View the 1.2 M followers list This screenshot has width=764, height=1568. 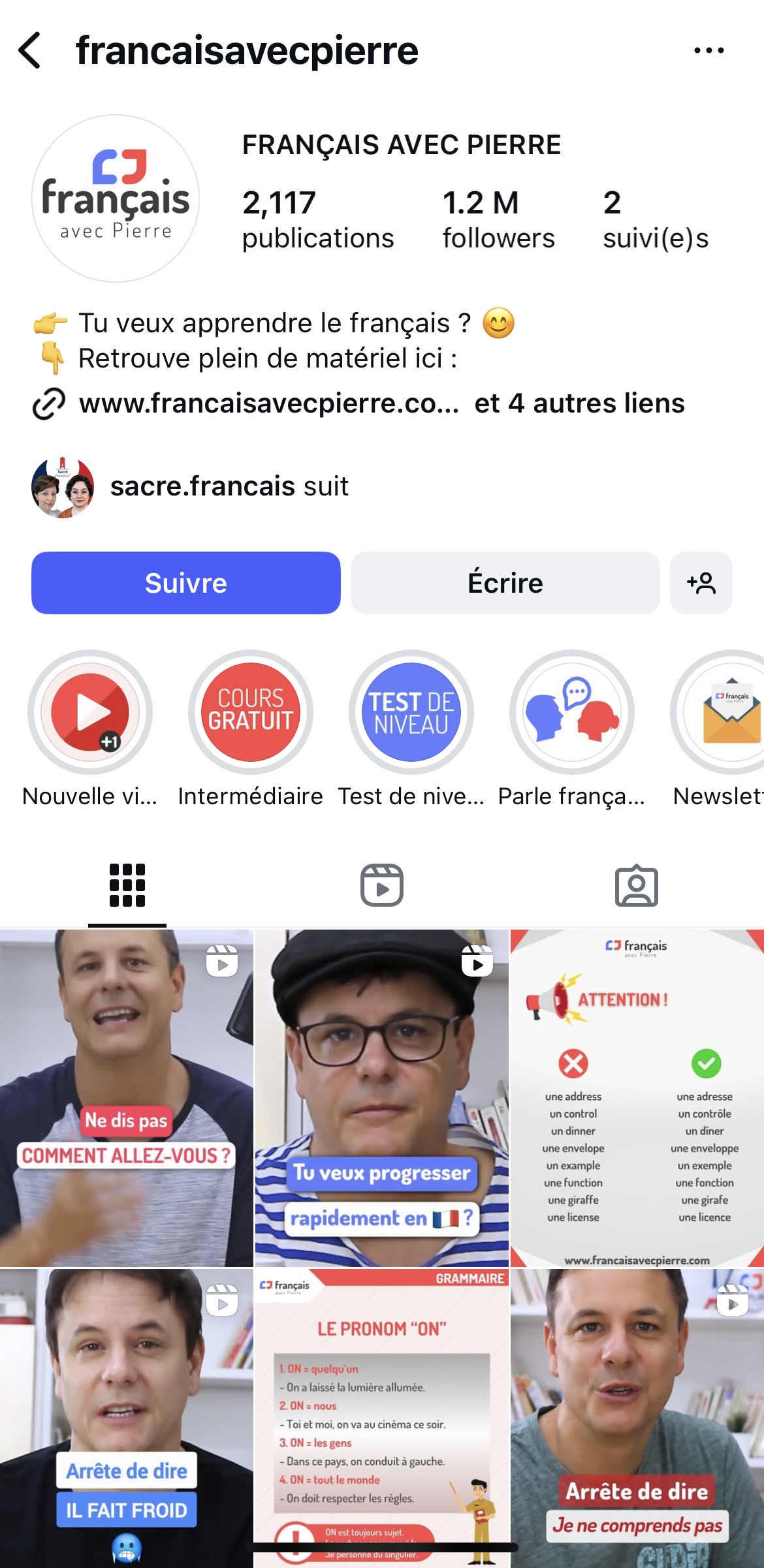(498, 219)
